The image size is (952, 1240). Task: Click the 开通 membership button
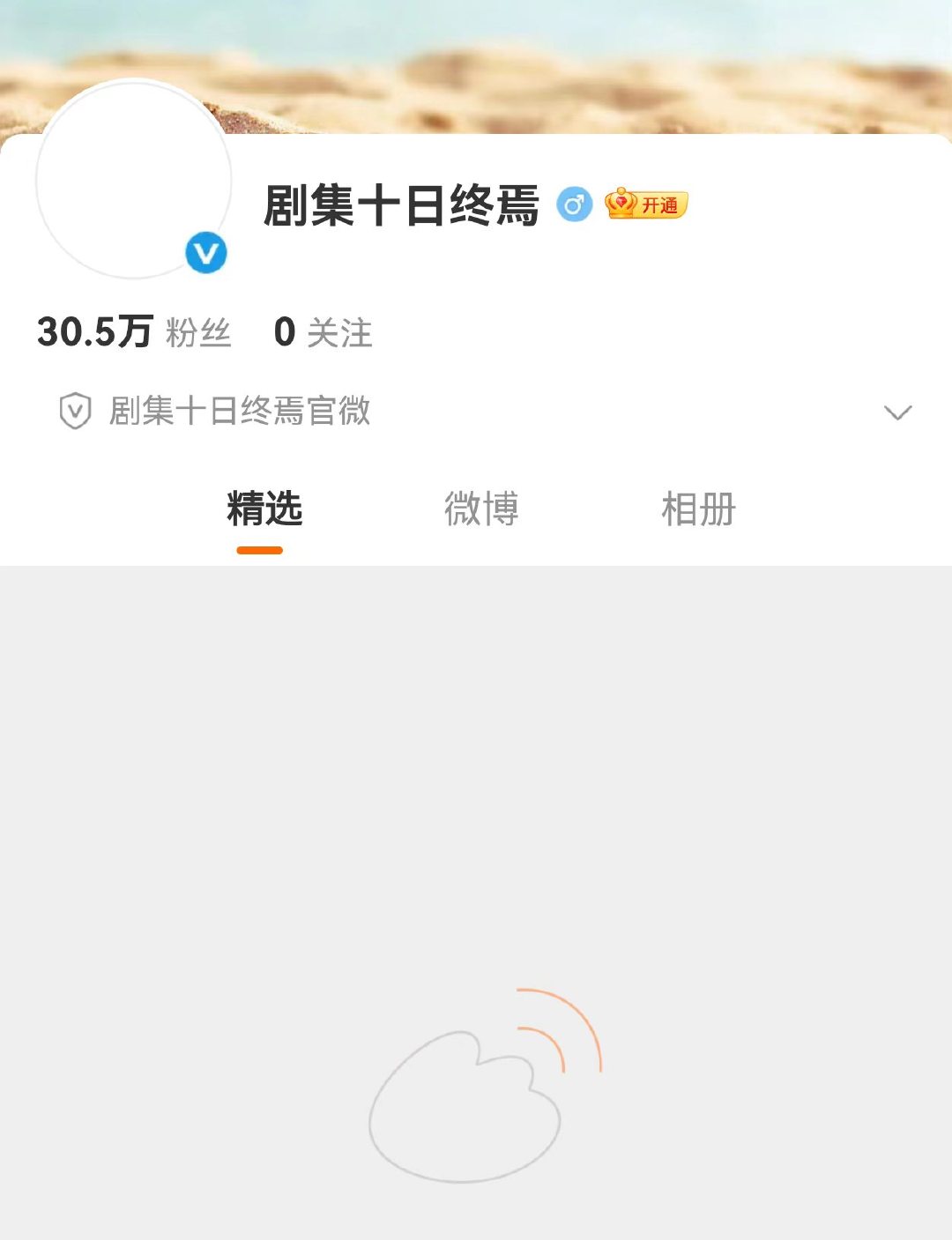(658, 204)
